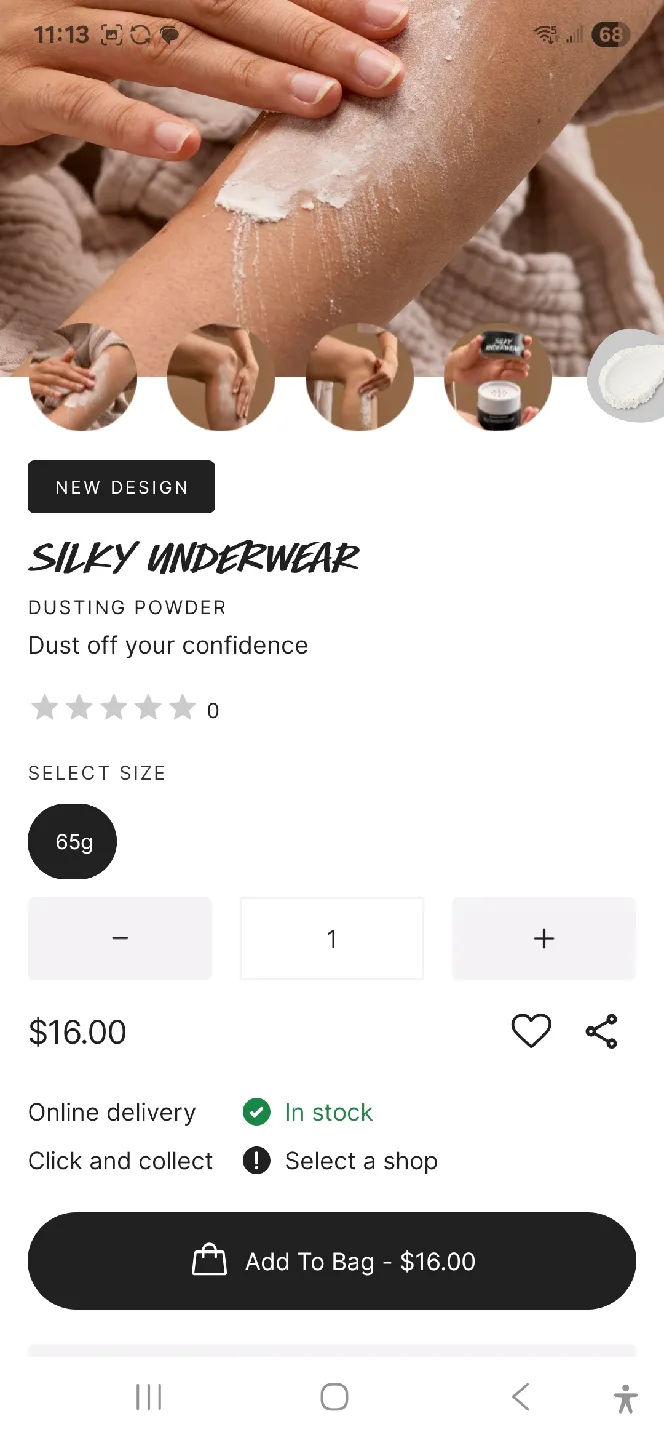This screenshot has height=1440, width=664.
Task: Open the third thumbnail of powdered legs
Action: 359,378
